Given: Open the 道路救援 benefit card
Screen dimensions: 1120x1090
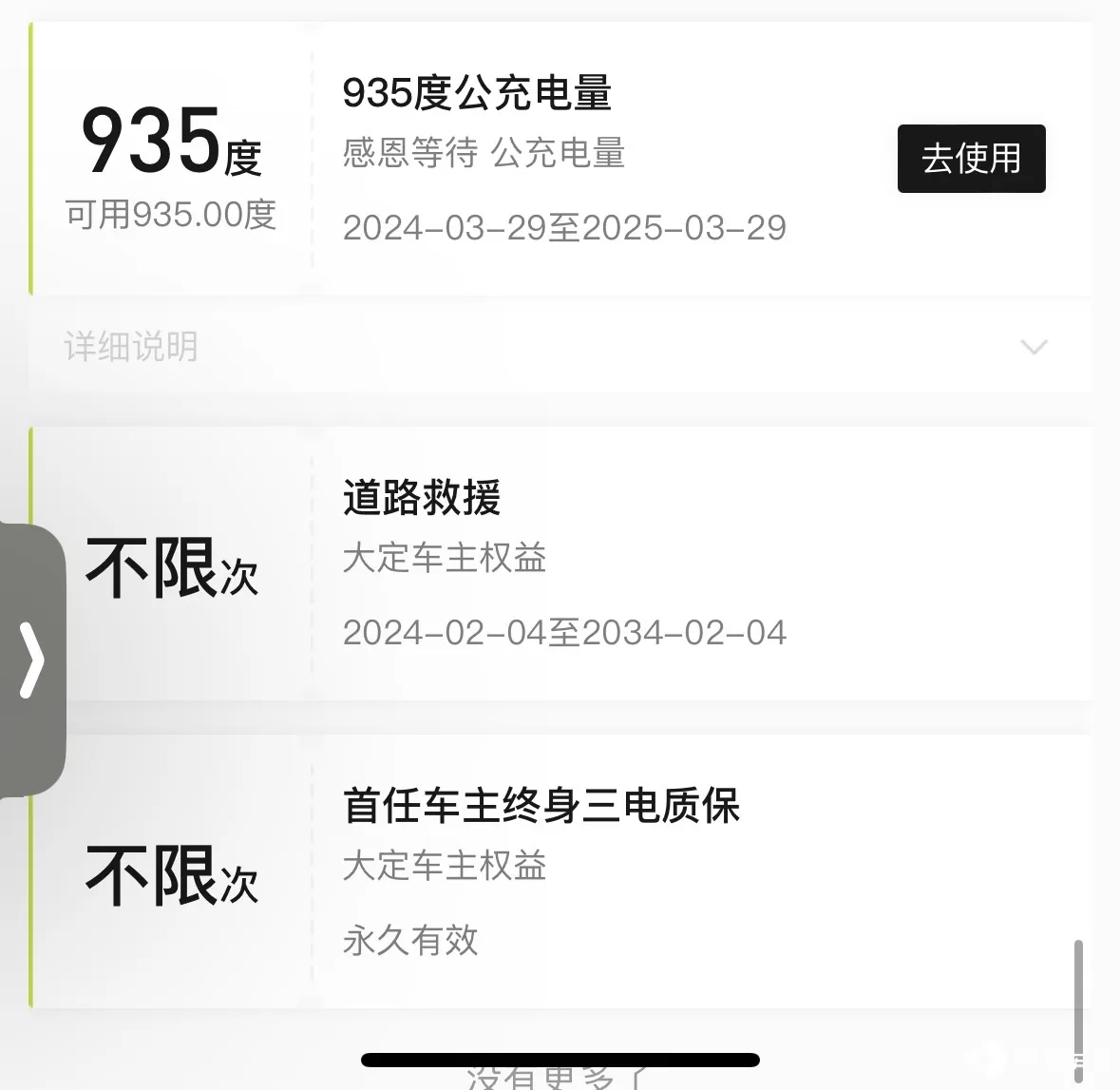Looking at the screenshot, I should 608,564.
